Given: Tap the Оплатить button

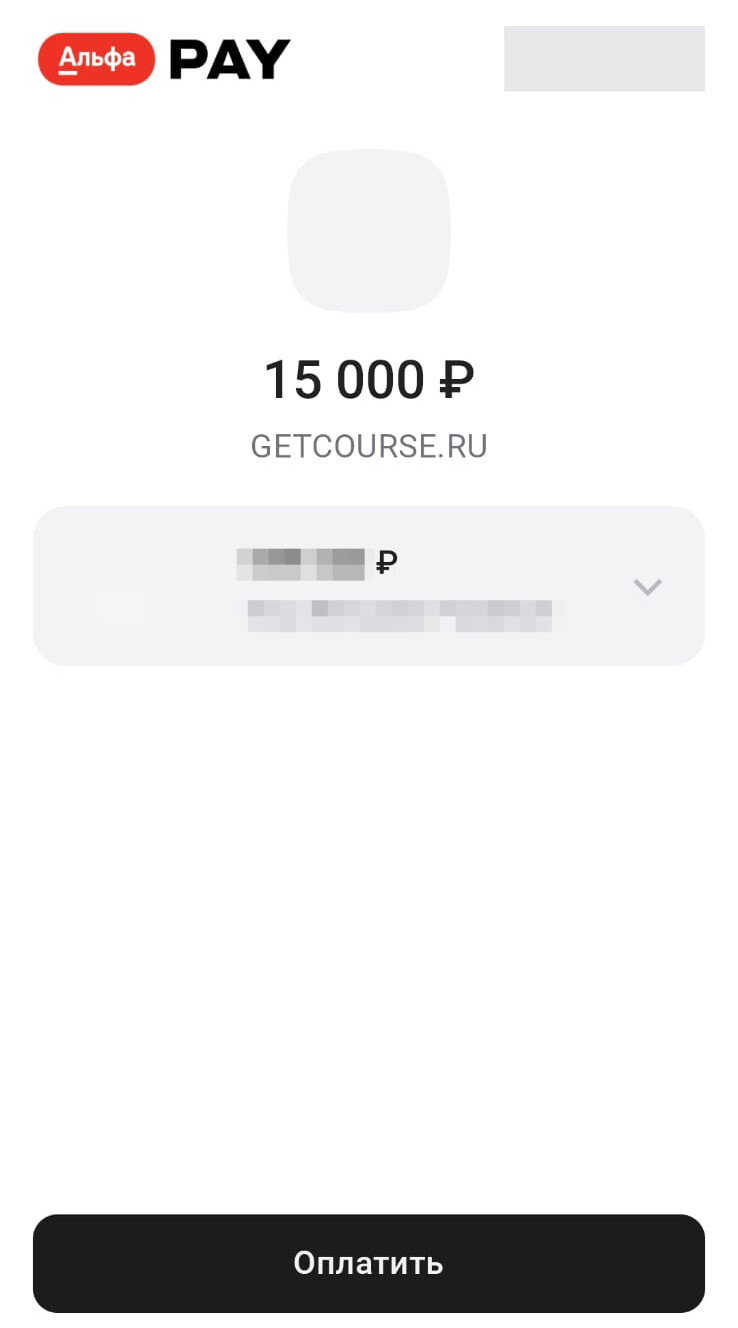Looking at the screenshot, I should point(368,1262).
